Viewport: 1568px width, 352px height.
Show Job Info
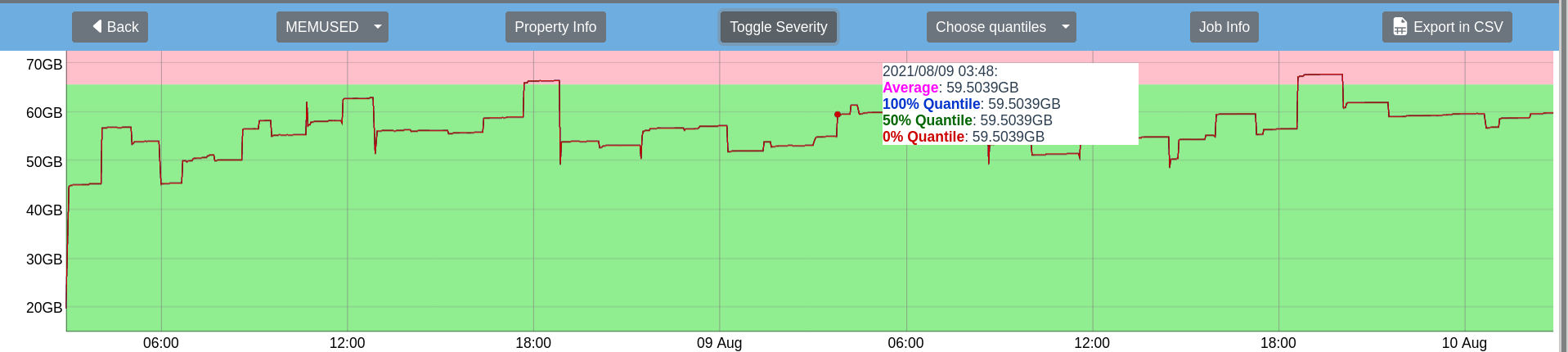coord(1224,27)
